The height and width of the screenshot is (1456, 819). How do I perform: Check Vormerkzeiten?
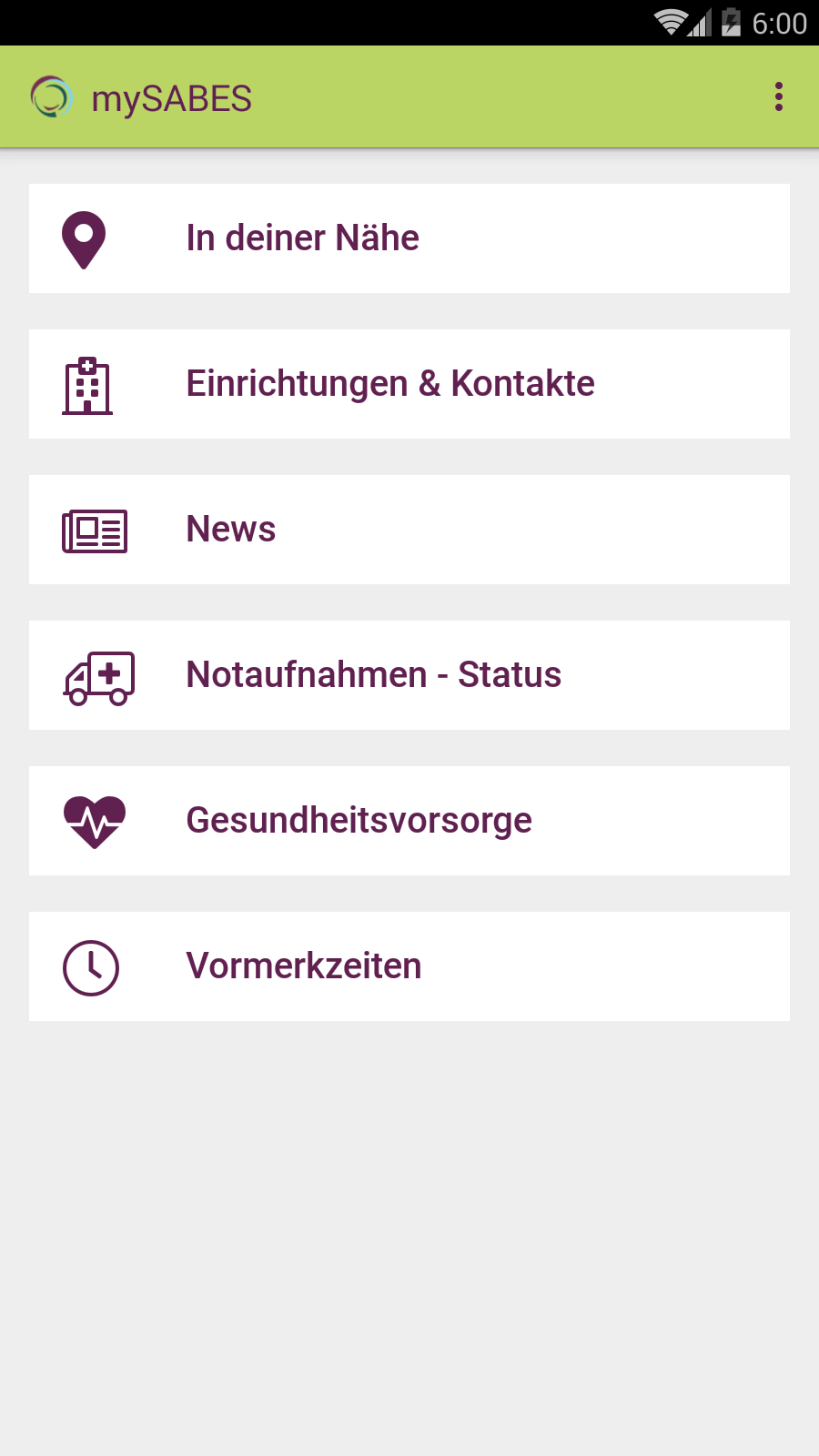[409, 966]
